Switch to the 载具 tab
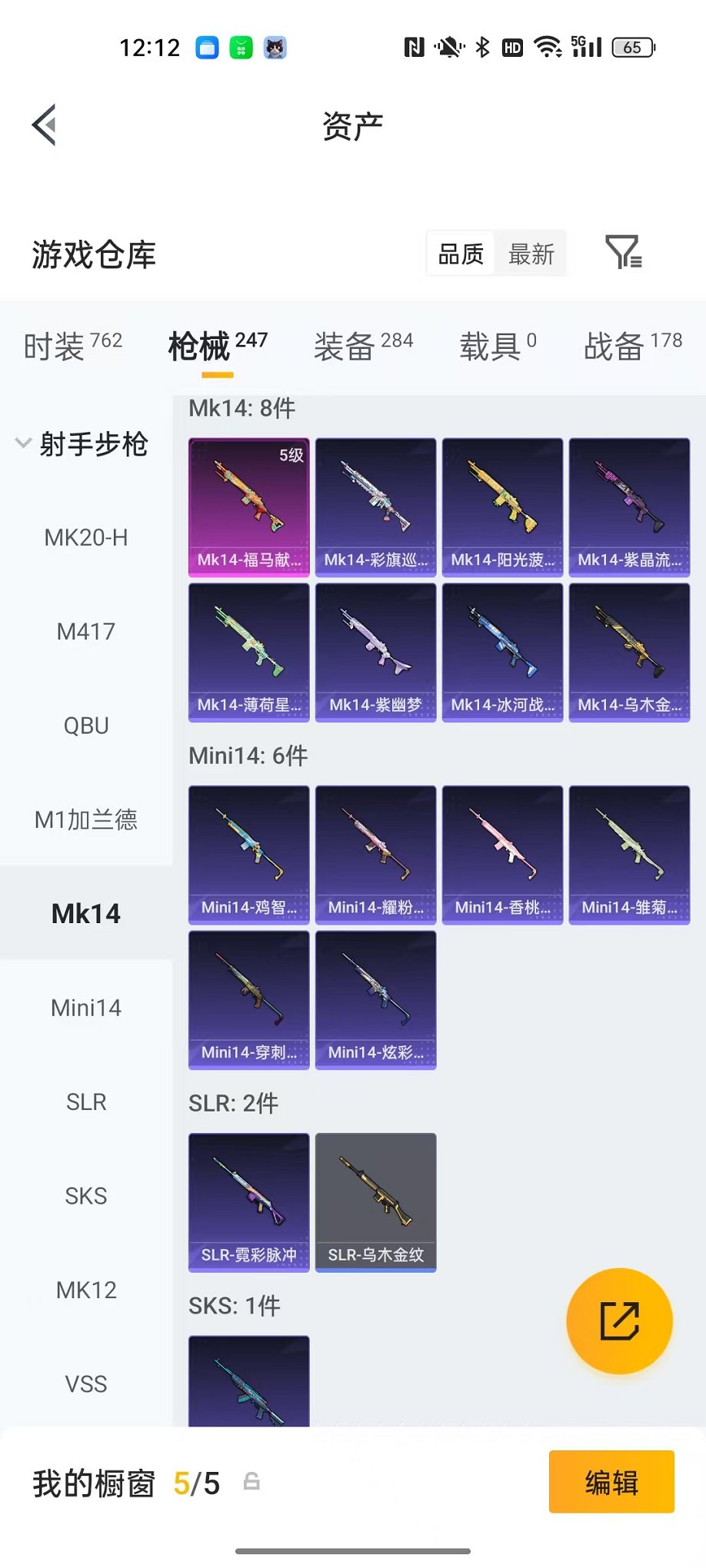Image resolution: width=706 pixels, height=1568 pixels. pos(498,346)
